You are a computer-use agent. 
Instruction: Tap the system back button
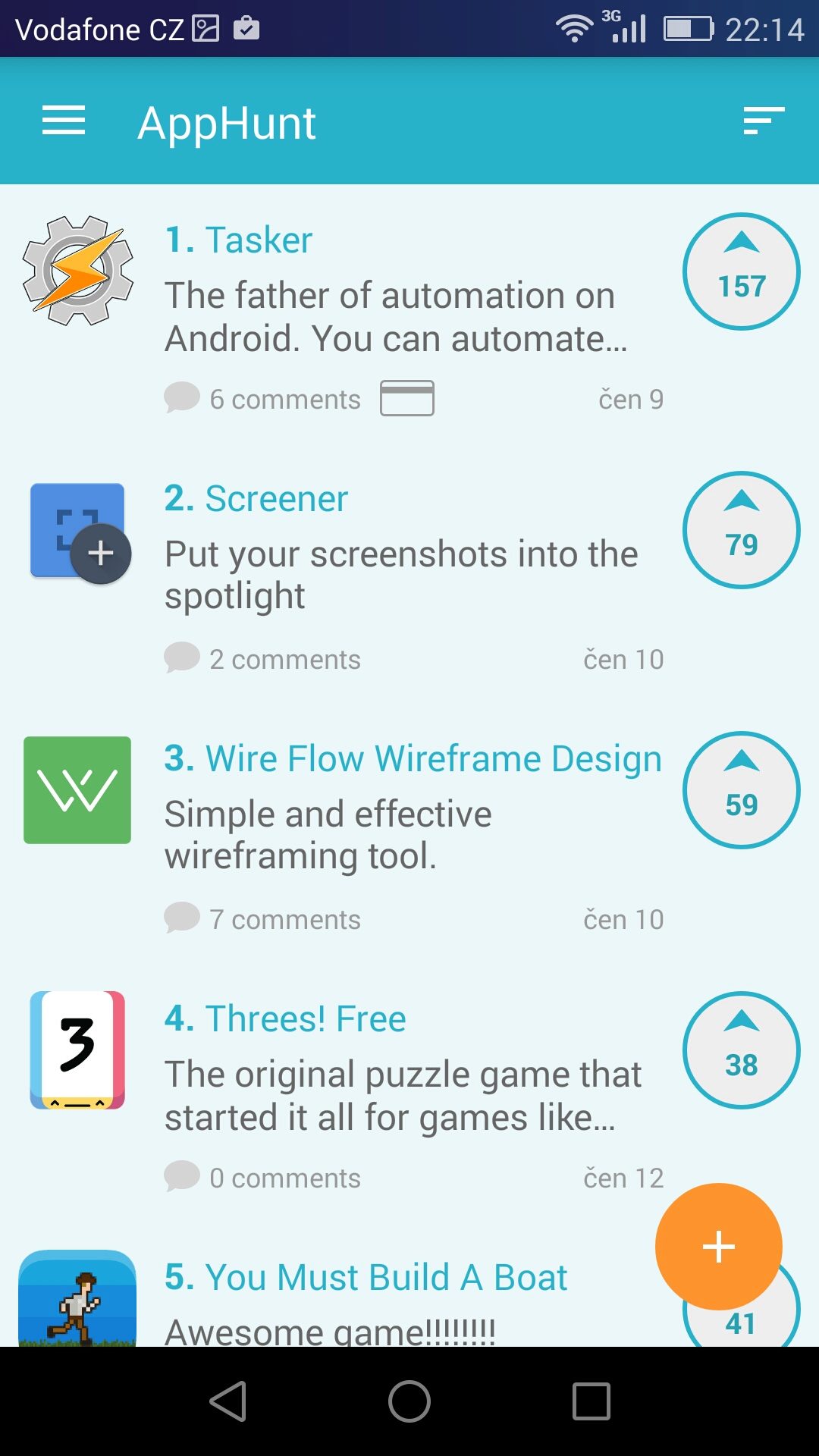coord(228,1401)
